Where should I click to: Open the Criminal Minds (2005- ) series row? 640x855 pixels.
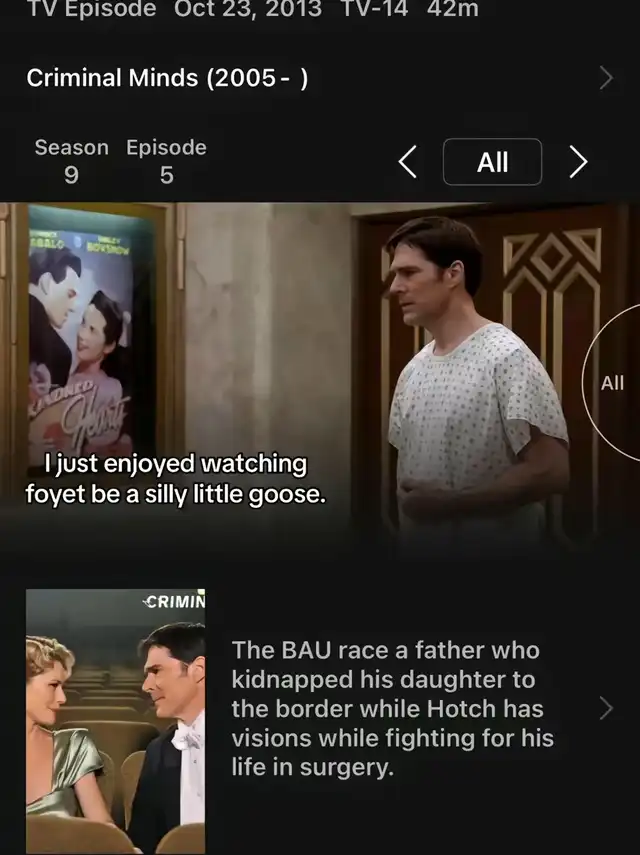pos(320,78)
